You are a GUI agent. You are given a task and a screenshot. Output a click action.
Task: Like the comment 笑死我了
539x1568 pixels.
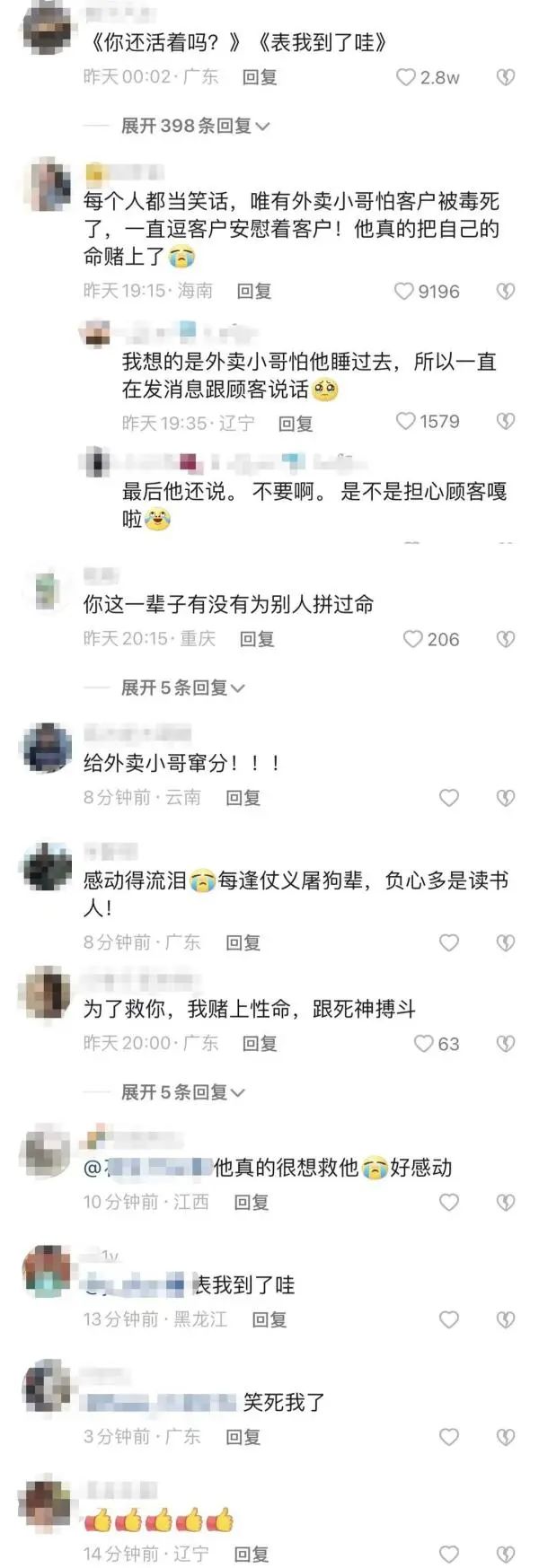click(x=448, y=1437)
